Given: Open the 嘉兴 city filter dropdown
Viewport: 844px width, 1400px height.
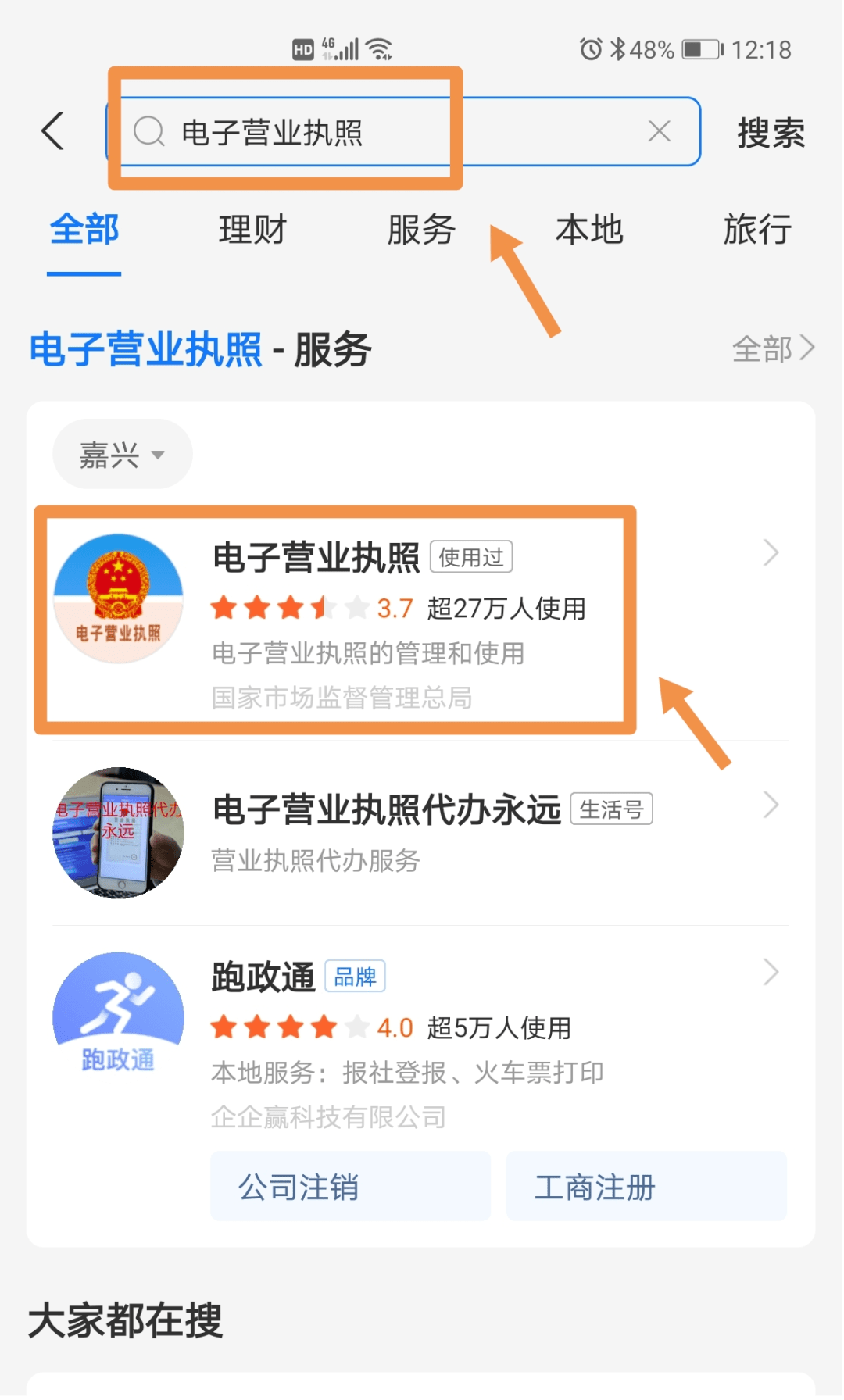Looking at the screenshot, I should [121, 453].
